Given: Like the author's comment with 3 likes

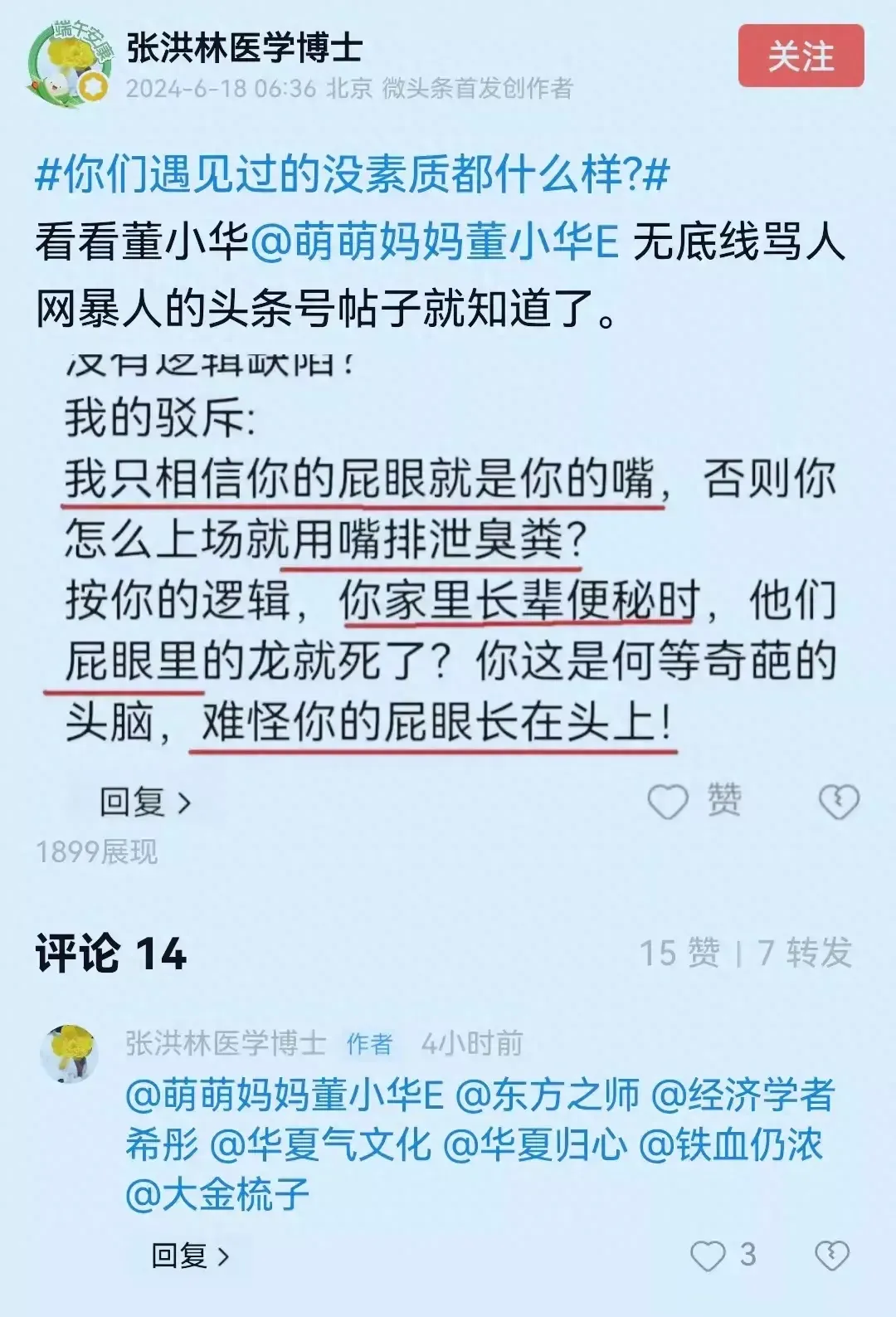Looking at the screenshot, I should click(708, 1256).
